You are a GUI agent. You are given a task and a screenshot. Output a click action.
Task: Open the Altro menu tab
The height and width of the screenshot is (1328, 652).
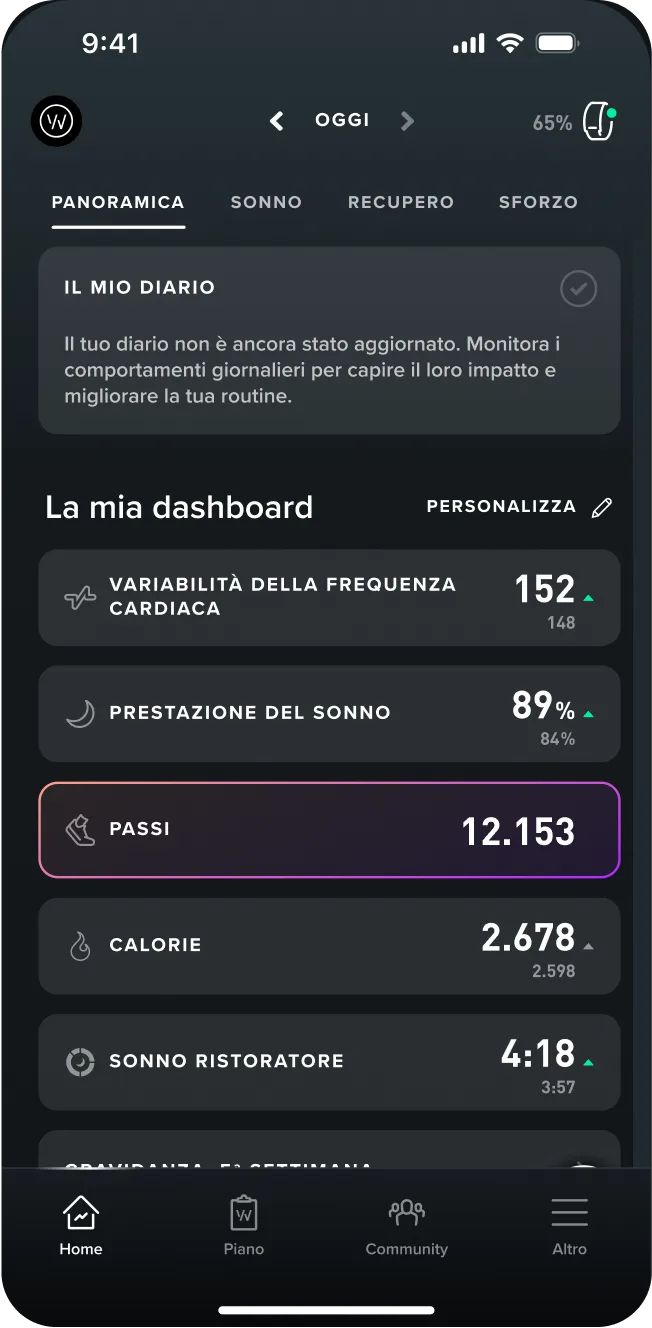pyautogui.click(x=569, y=1225)
